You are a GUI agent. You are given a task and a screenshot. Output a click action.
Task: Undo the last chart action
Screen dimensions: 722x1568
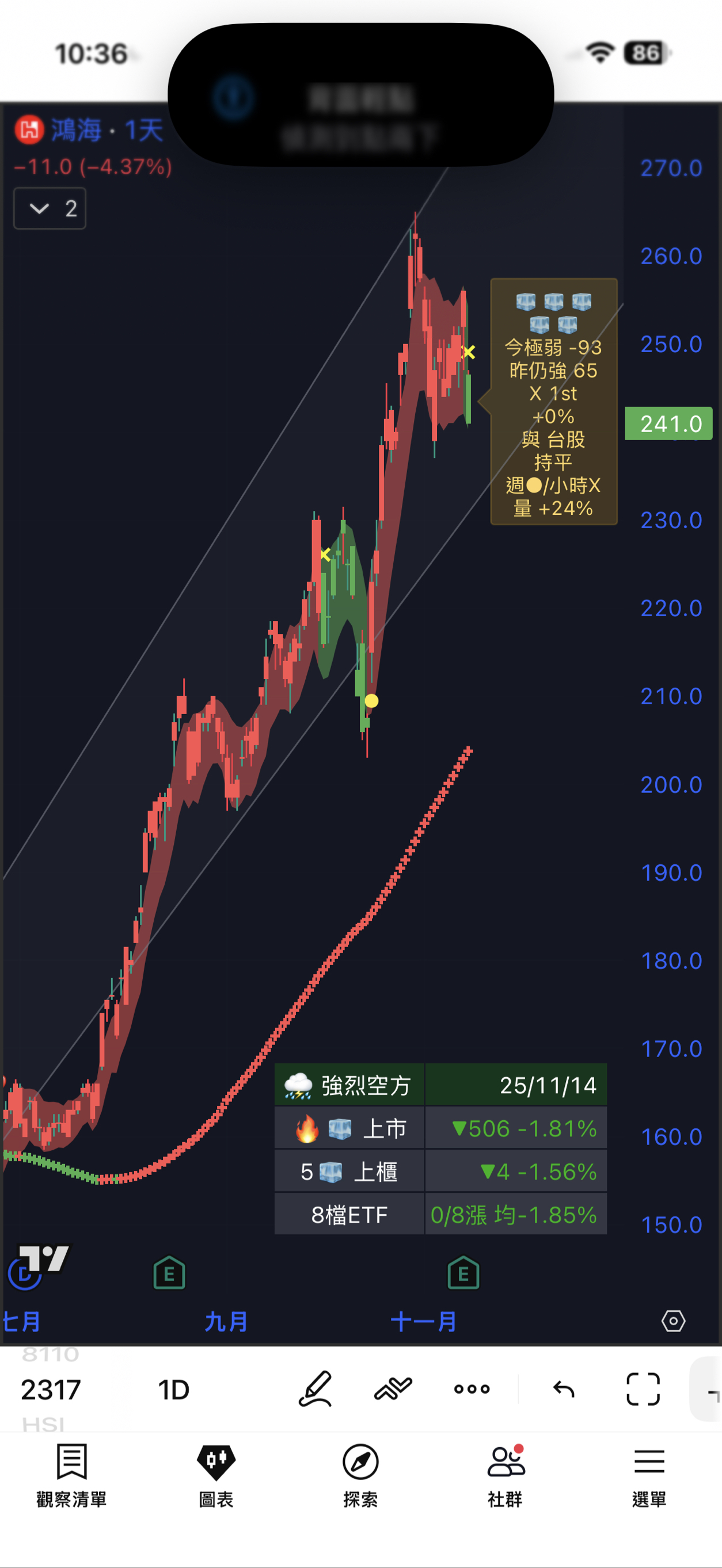564,1389
